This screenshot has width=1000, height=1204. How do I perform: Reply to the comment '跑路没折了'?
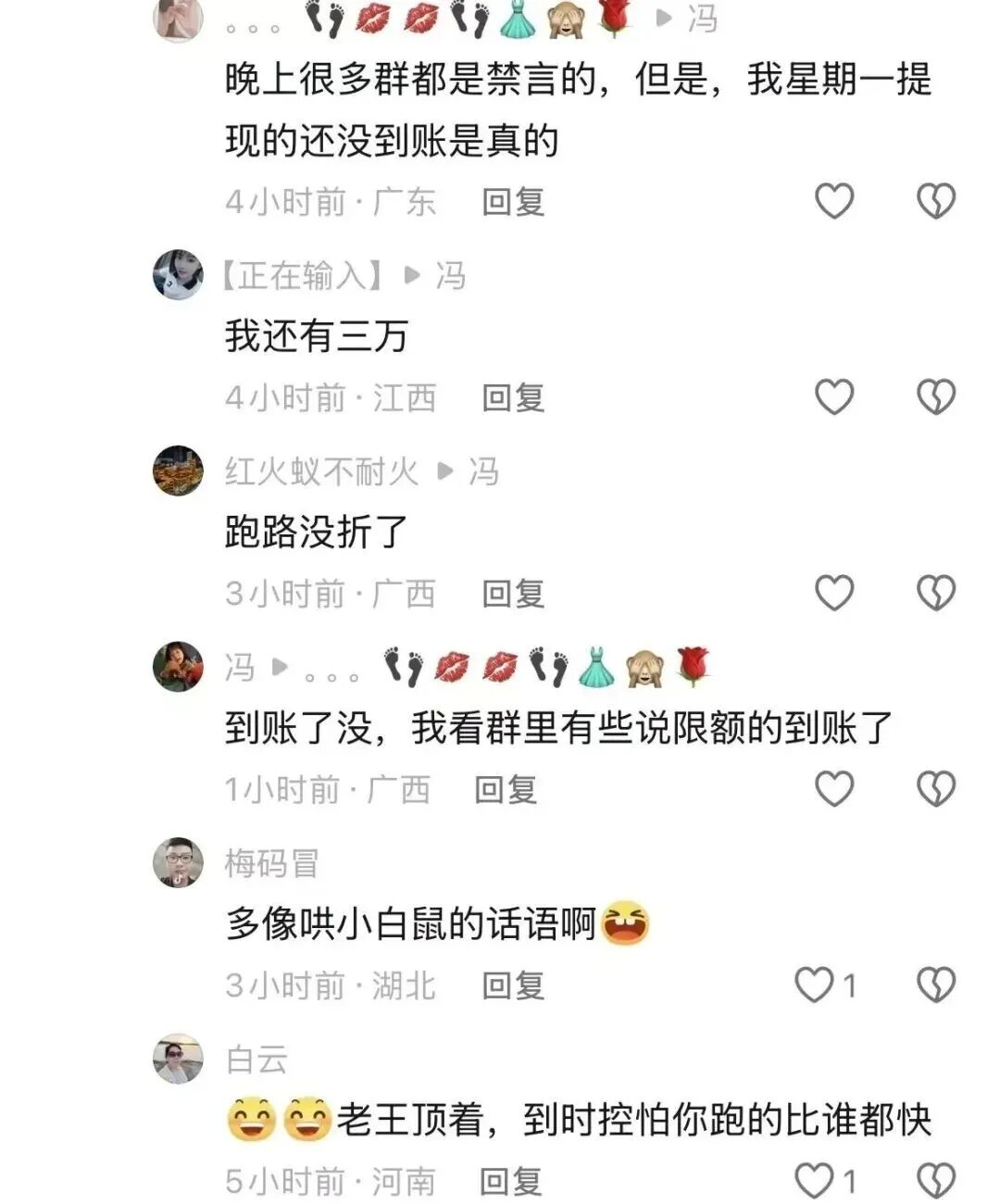[x=513, y=594]
